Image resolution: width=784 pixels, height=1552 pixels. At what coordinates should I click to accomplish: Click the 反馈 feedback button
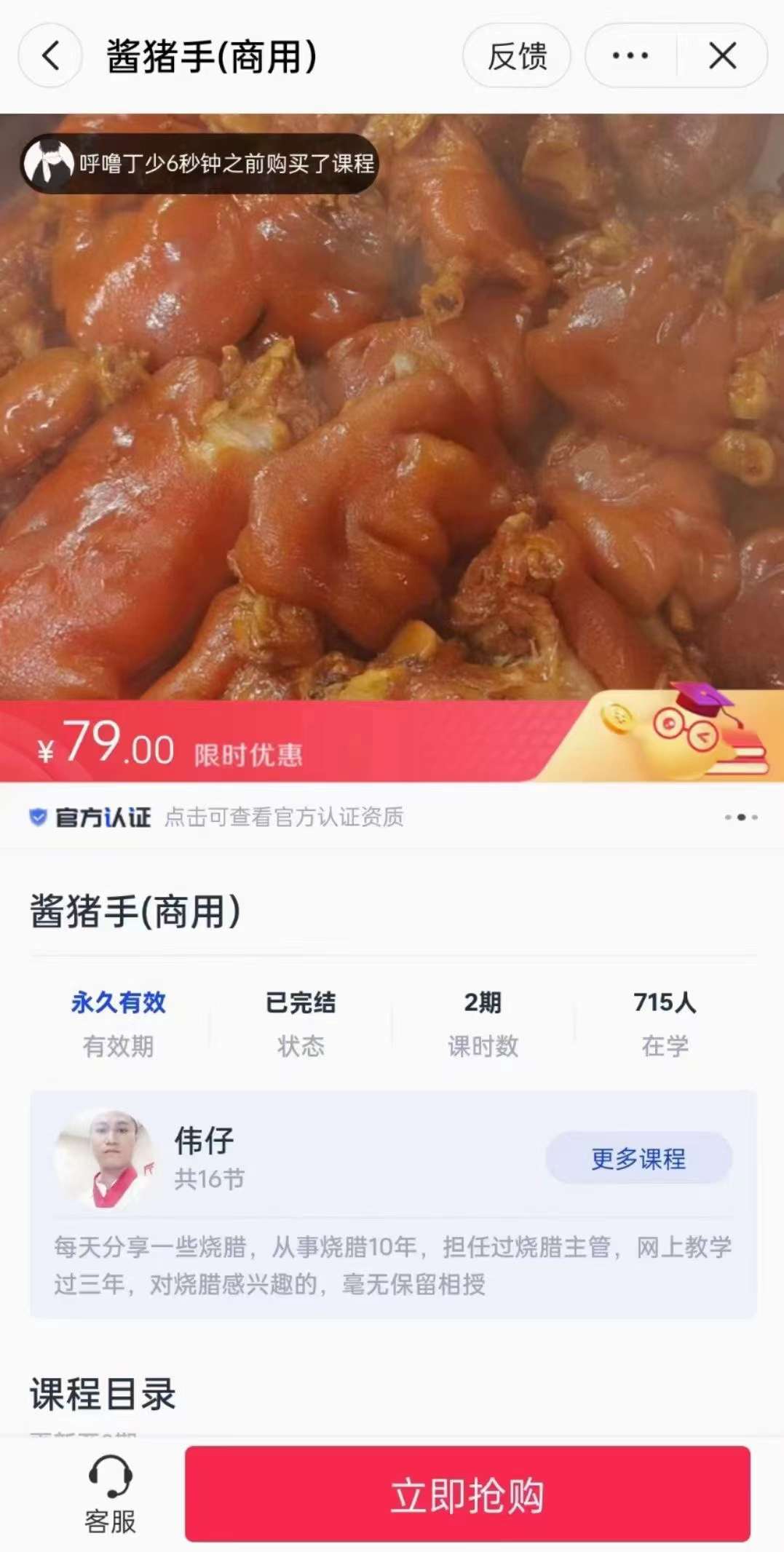tap(517, 55)
